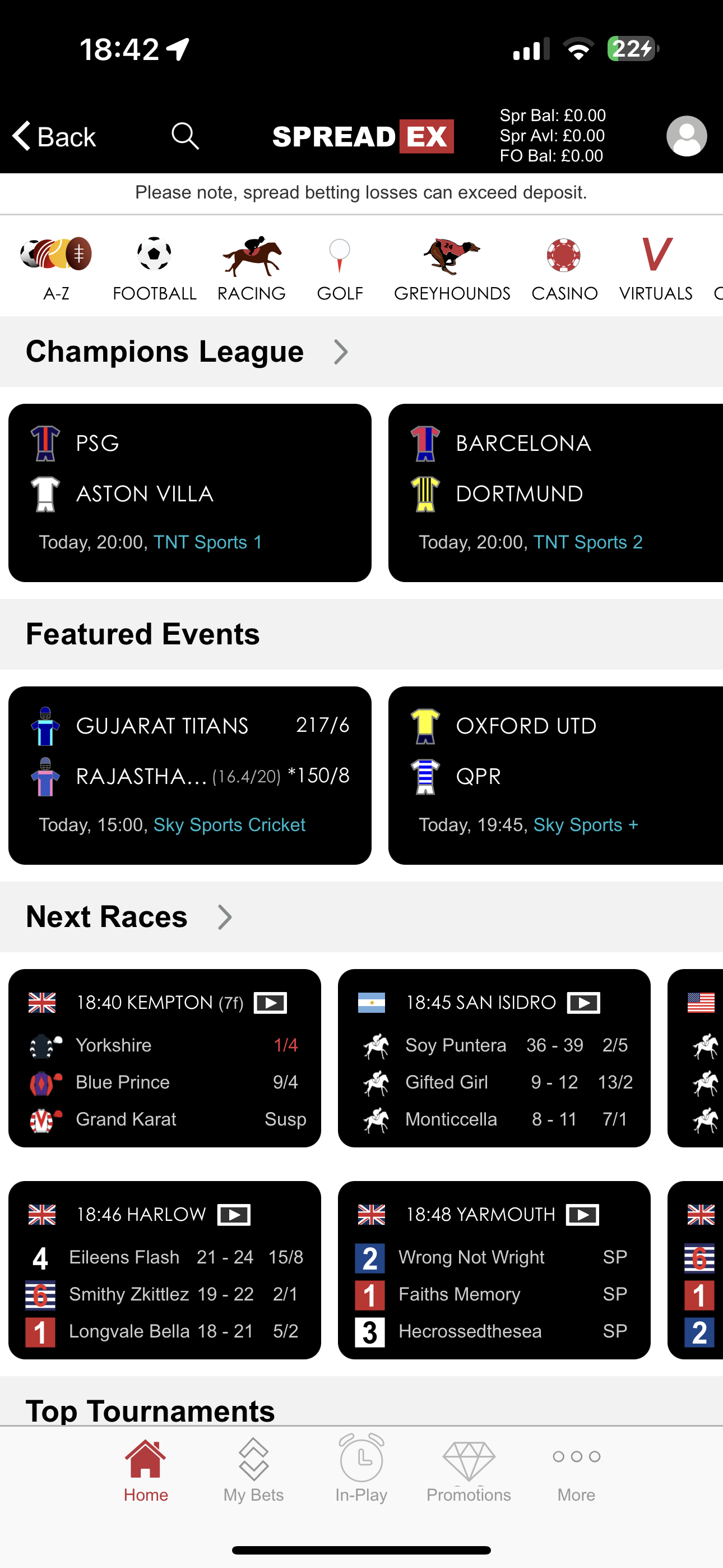Expand the Next Races section

point(225,917)
